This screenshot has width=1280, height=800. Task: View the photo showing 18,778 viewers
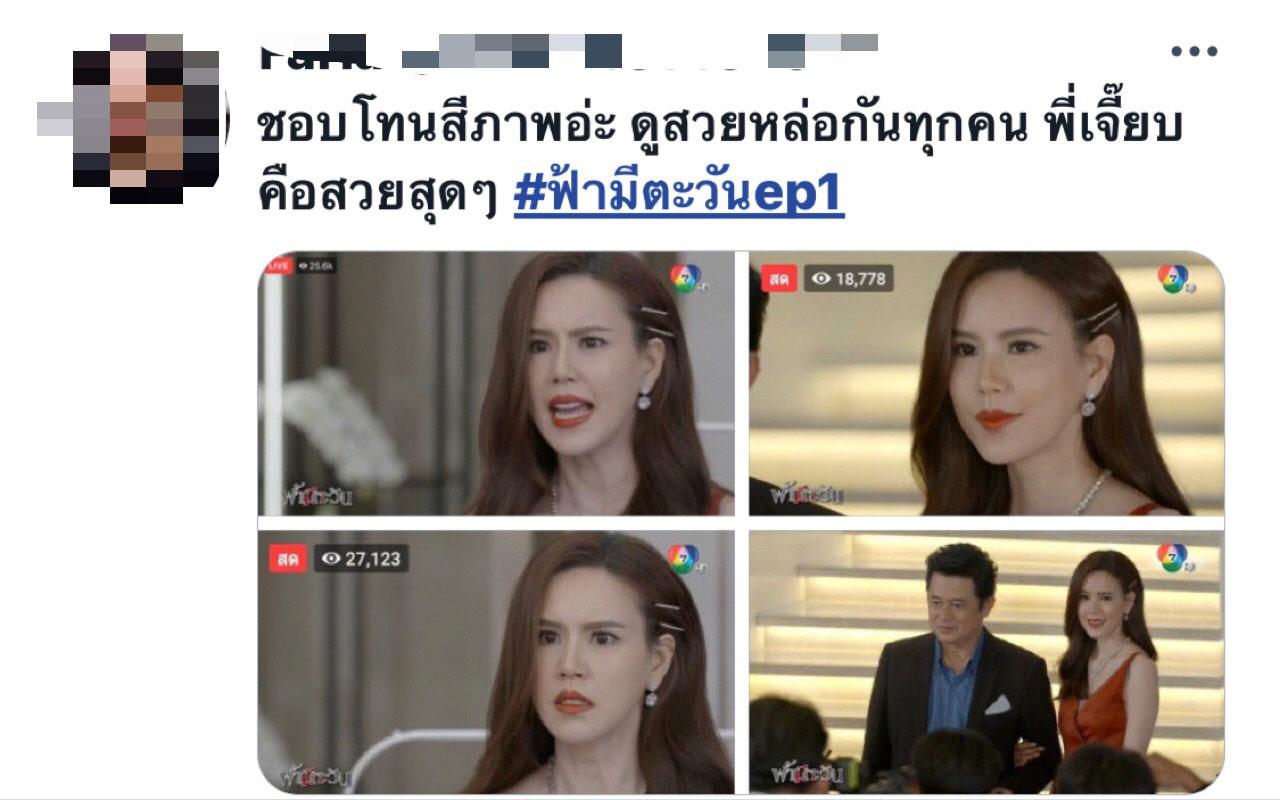986,384
